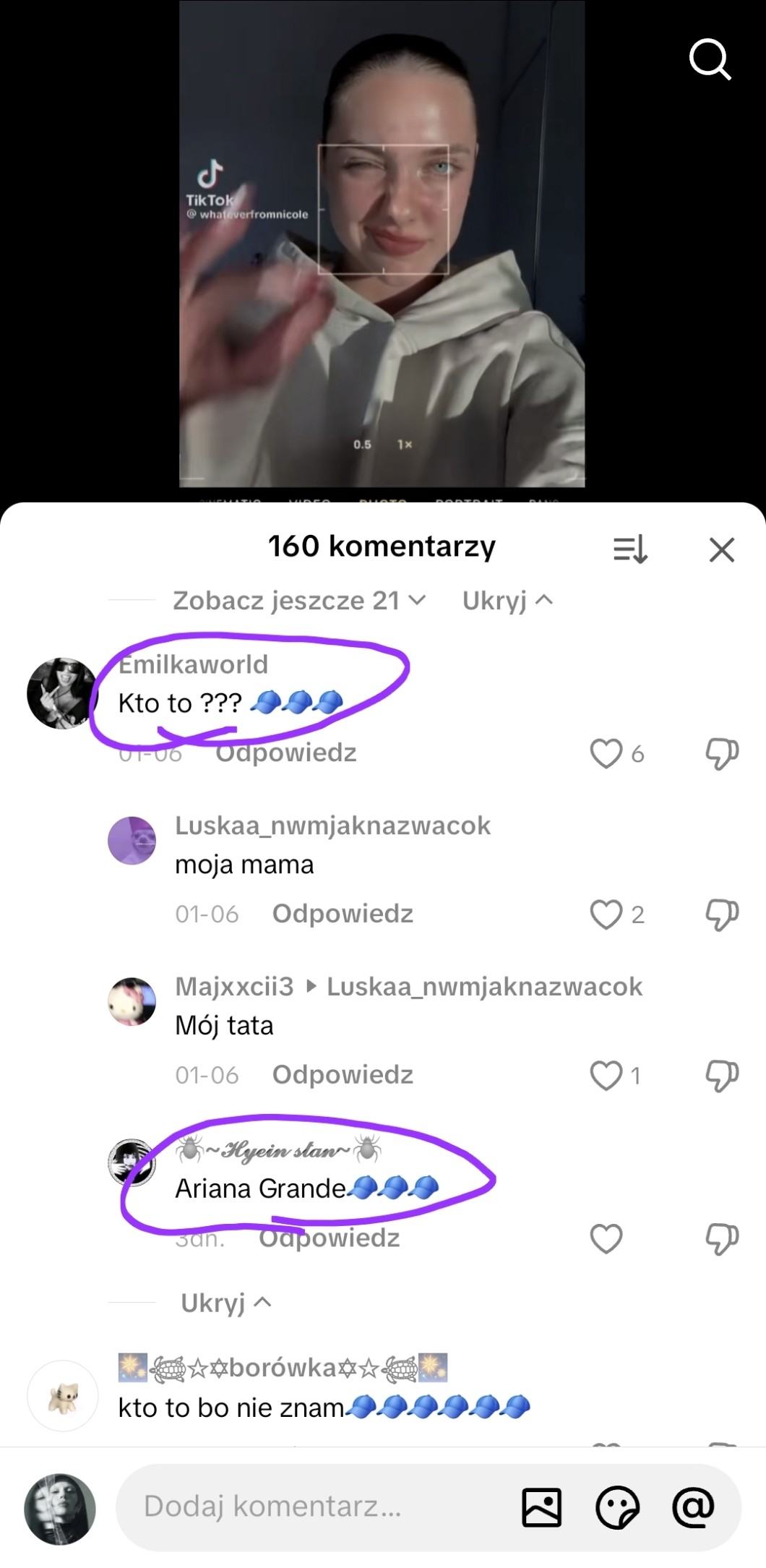Reply to Luskaa_nwmjaknazwacok's moja mama comment

pyautogui.click(x=343, y=914)
